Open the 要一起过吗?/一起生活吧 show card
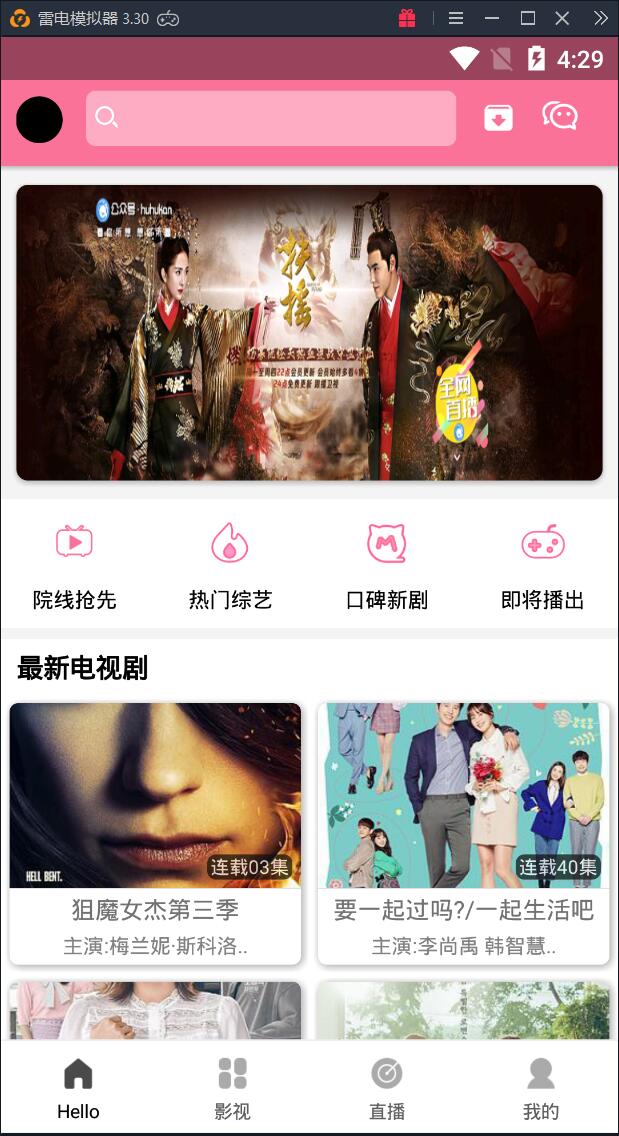619x1136 pixels. (x=463, y=832)
